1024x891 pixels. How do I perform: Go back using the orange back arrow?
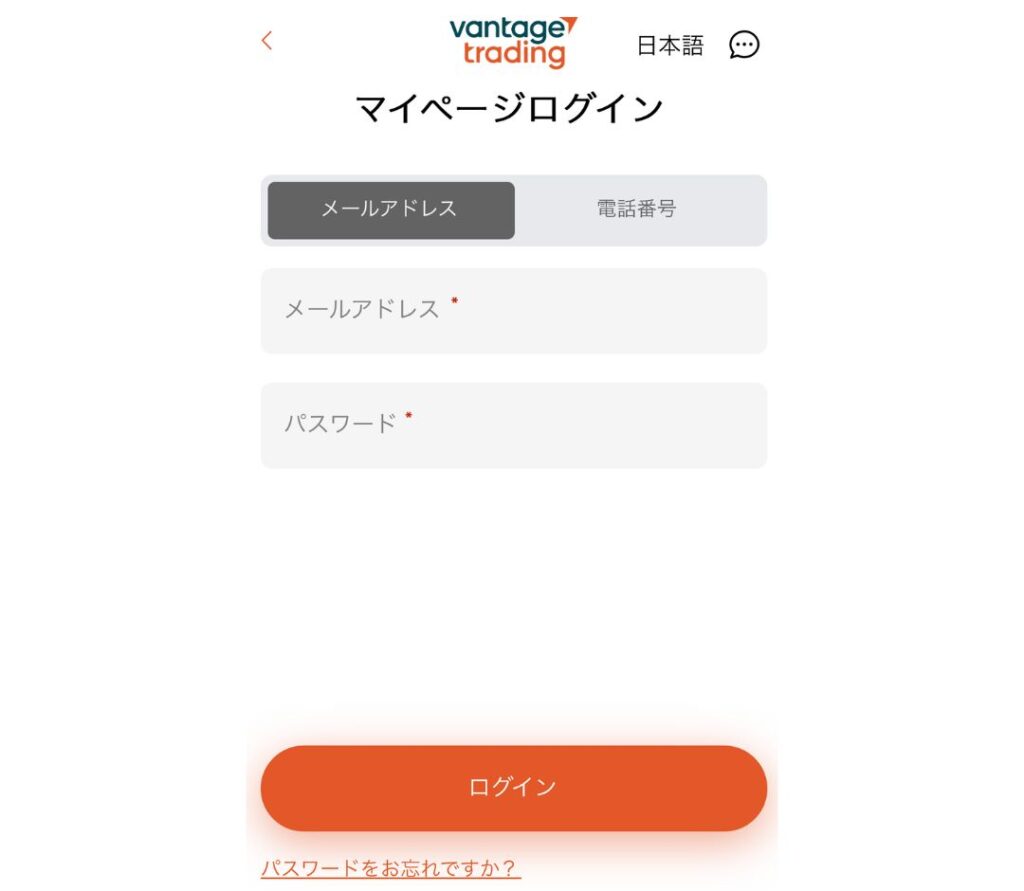267,41
